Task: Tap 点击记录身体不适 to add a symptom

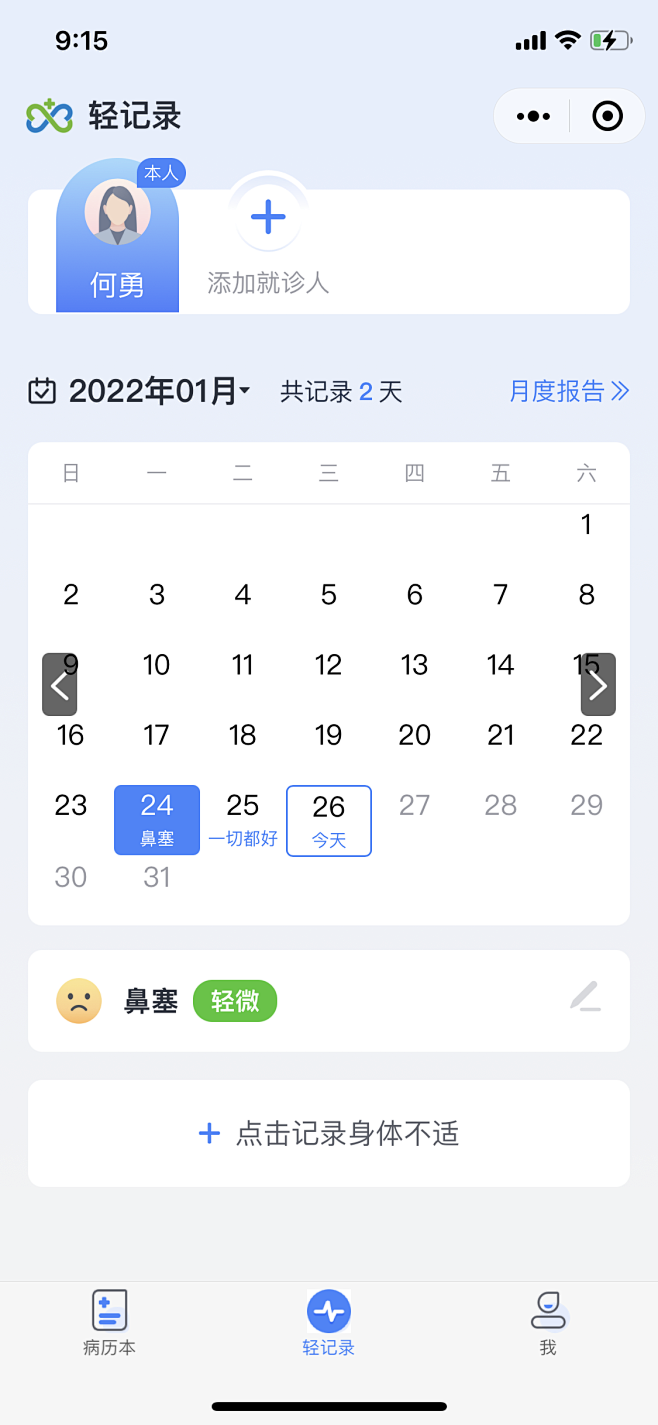Action: 329,1133
